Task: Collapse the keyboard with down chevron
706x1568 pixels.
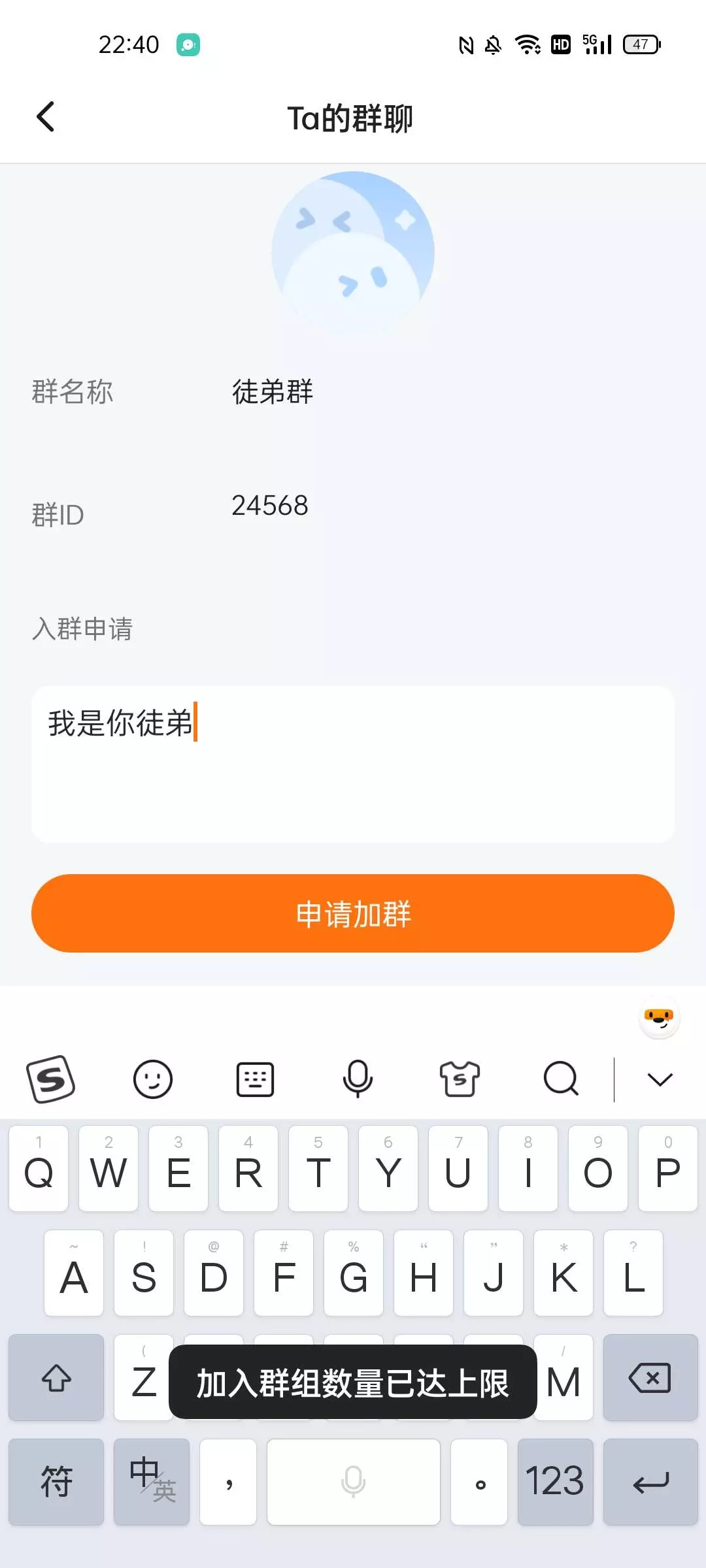Action: (x=660, y=1079)
